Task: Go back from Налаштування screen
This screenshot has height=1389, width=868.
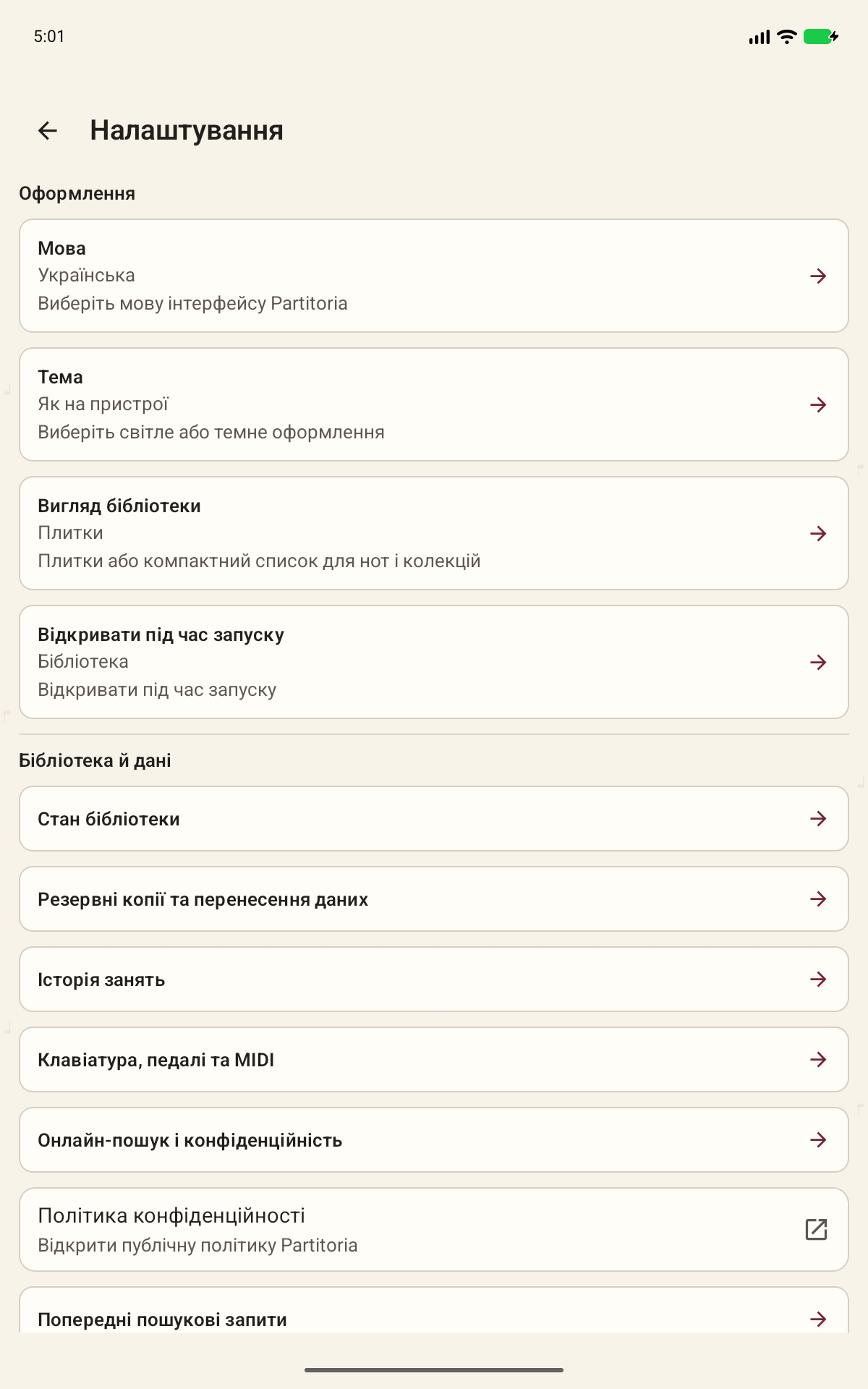Action: click(48, 131)
